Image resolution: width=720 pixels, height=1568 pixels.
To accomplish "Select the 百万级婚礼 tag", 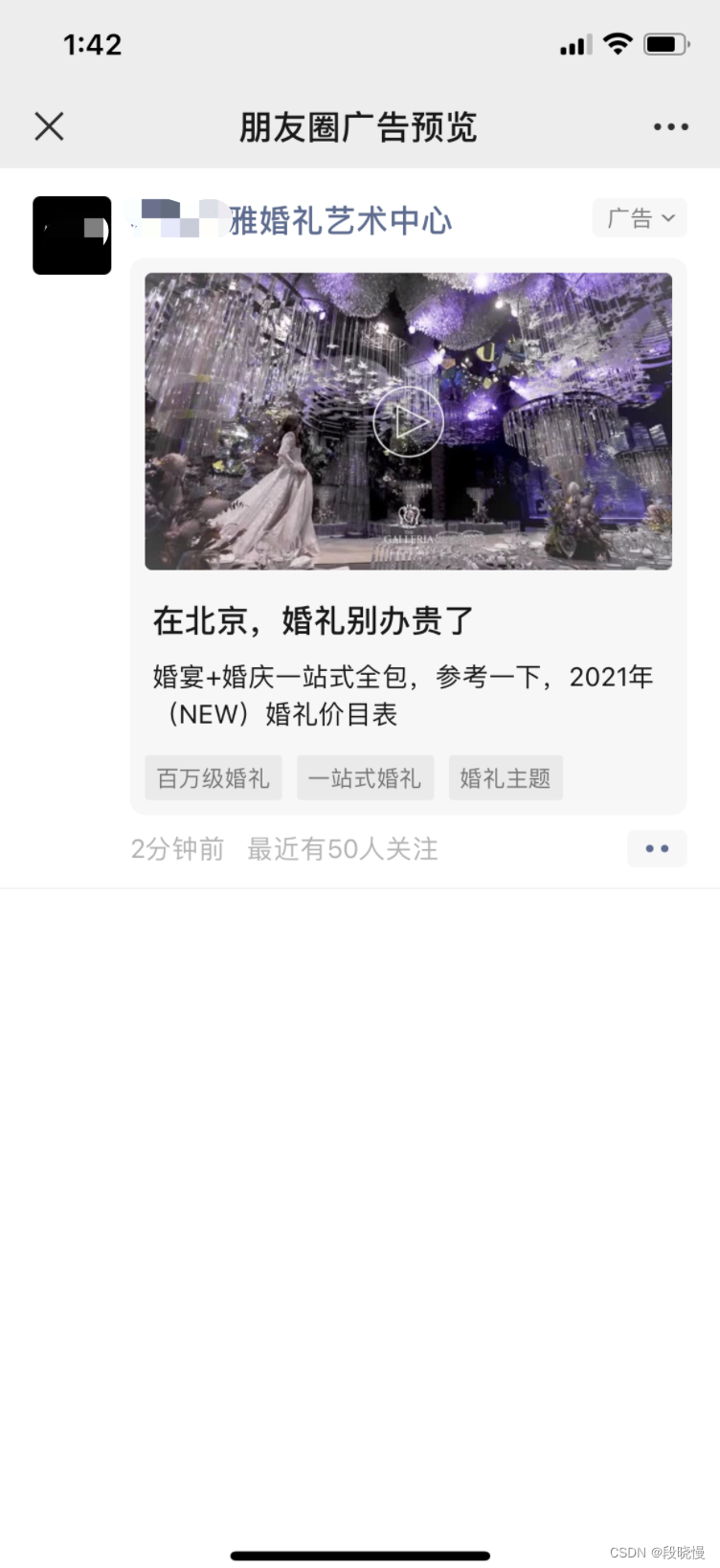I will pos(214,777).
